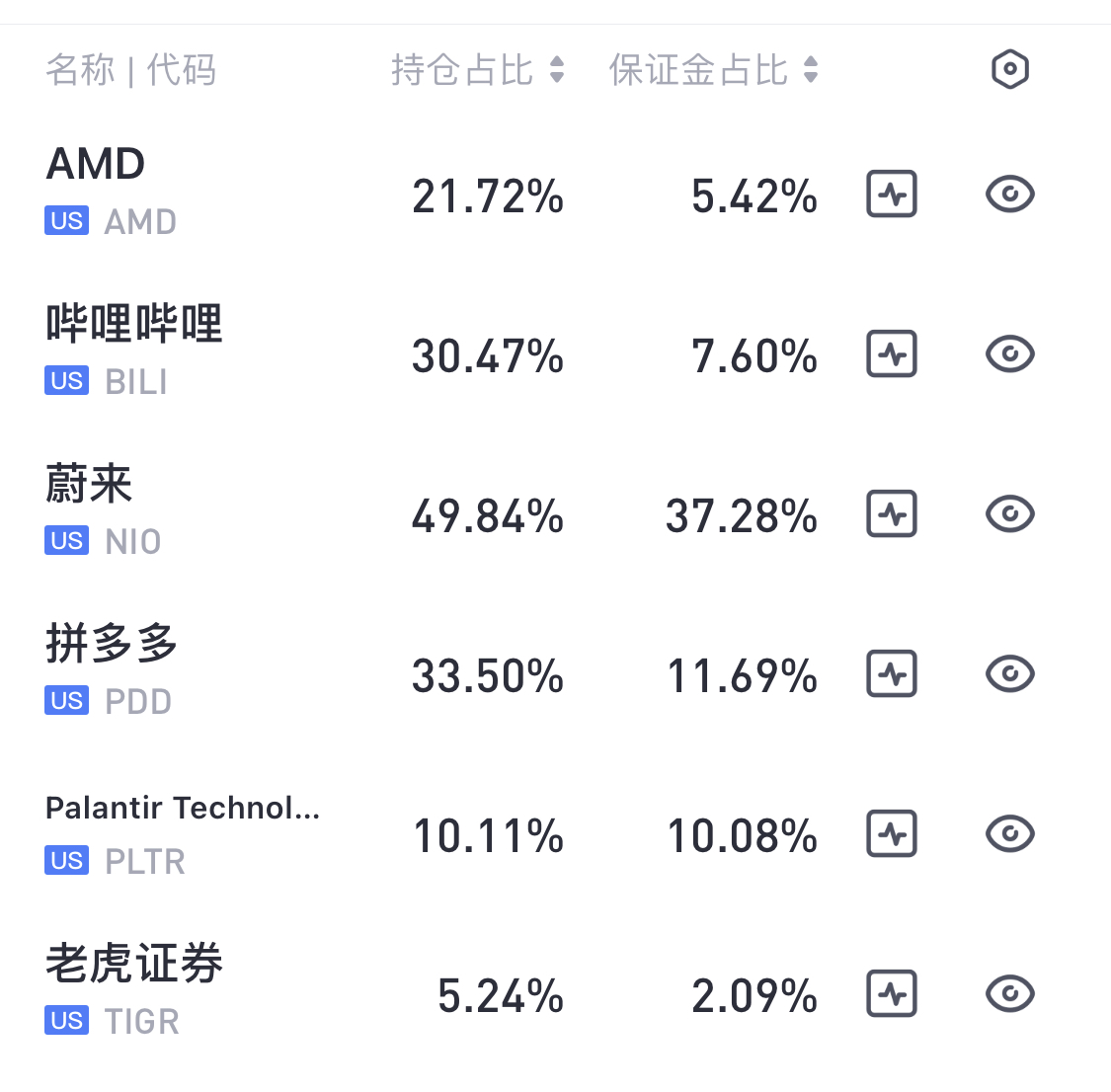Open the 拼多多 PDD row

555,672
